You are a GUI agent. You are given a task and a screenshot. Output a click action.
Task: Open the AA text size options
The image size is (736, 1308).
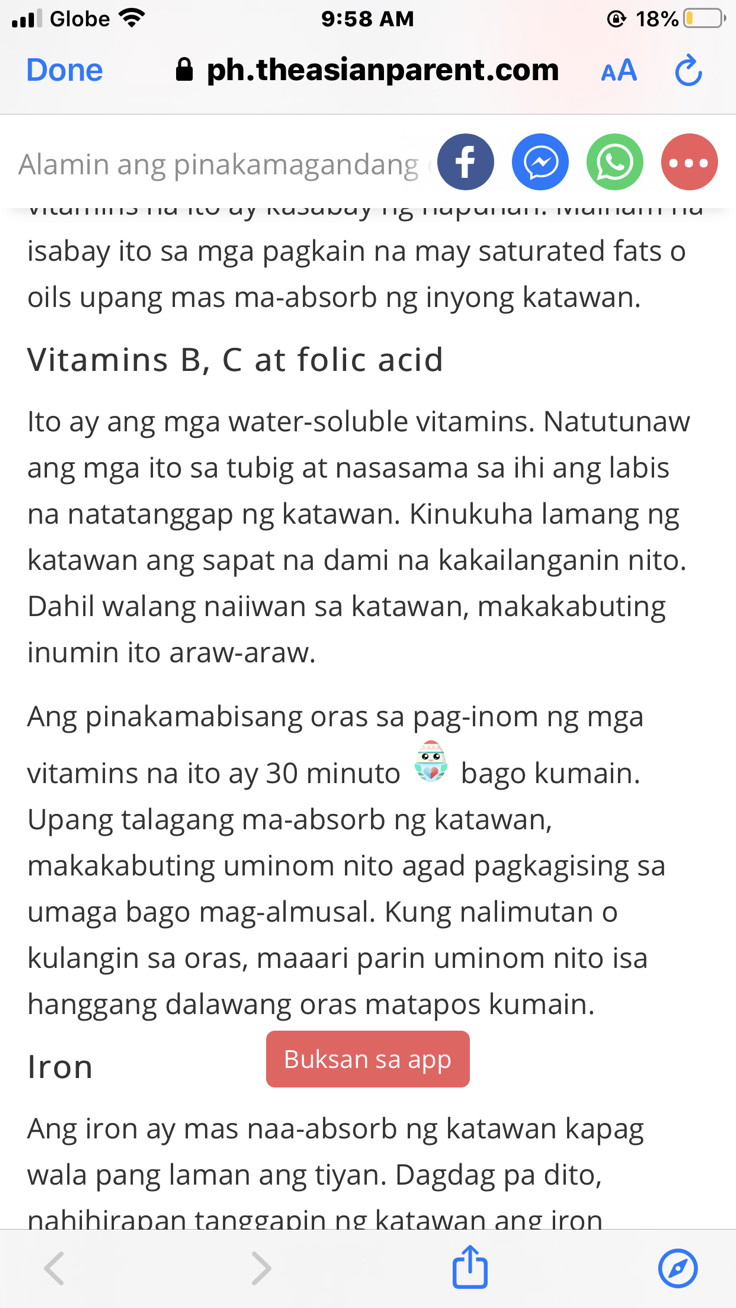click(618, 70)
